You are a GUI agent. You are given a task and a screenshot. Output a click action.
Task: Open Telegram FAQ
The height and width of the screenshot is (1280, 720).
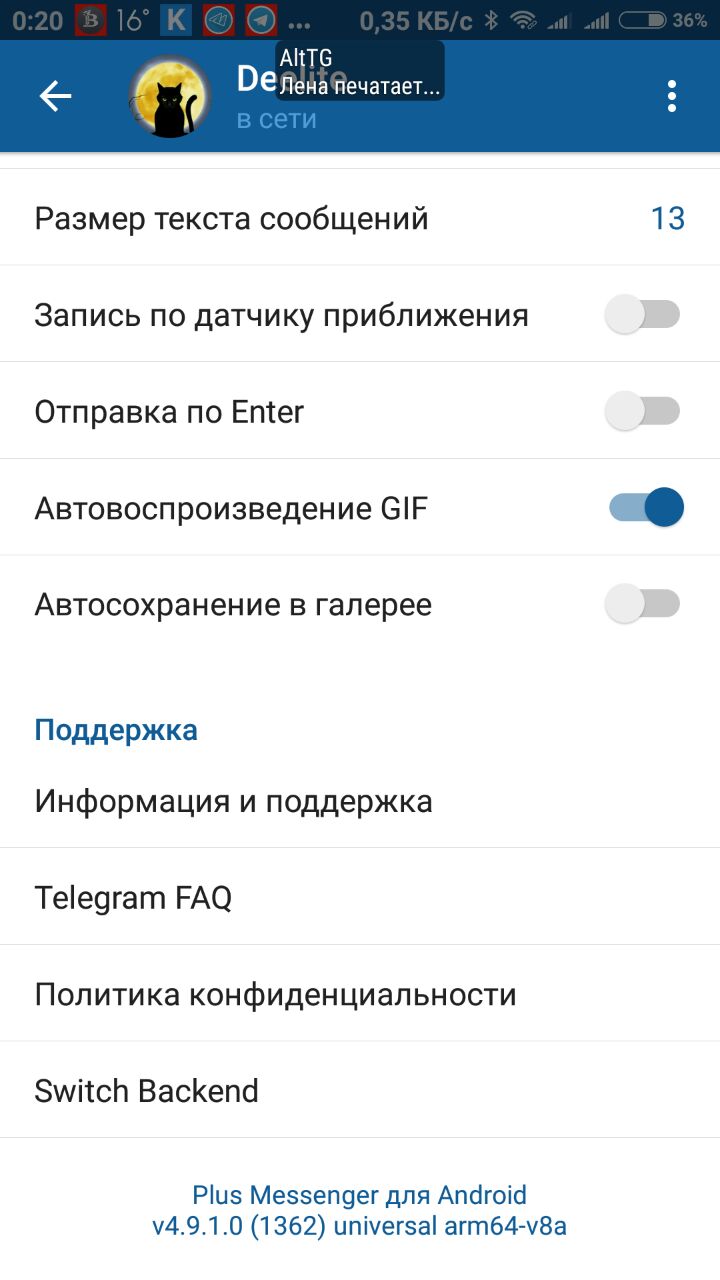(x=360, y=897)
